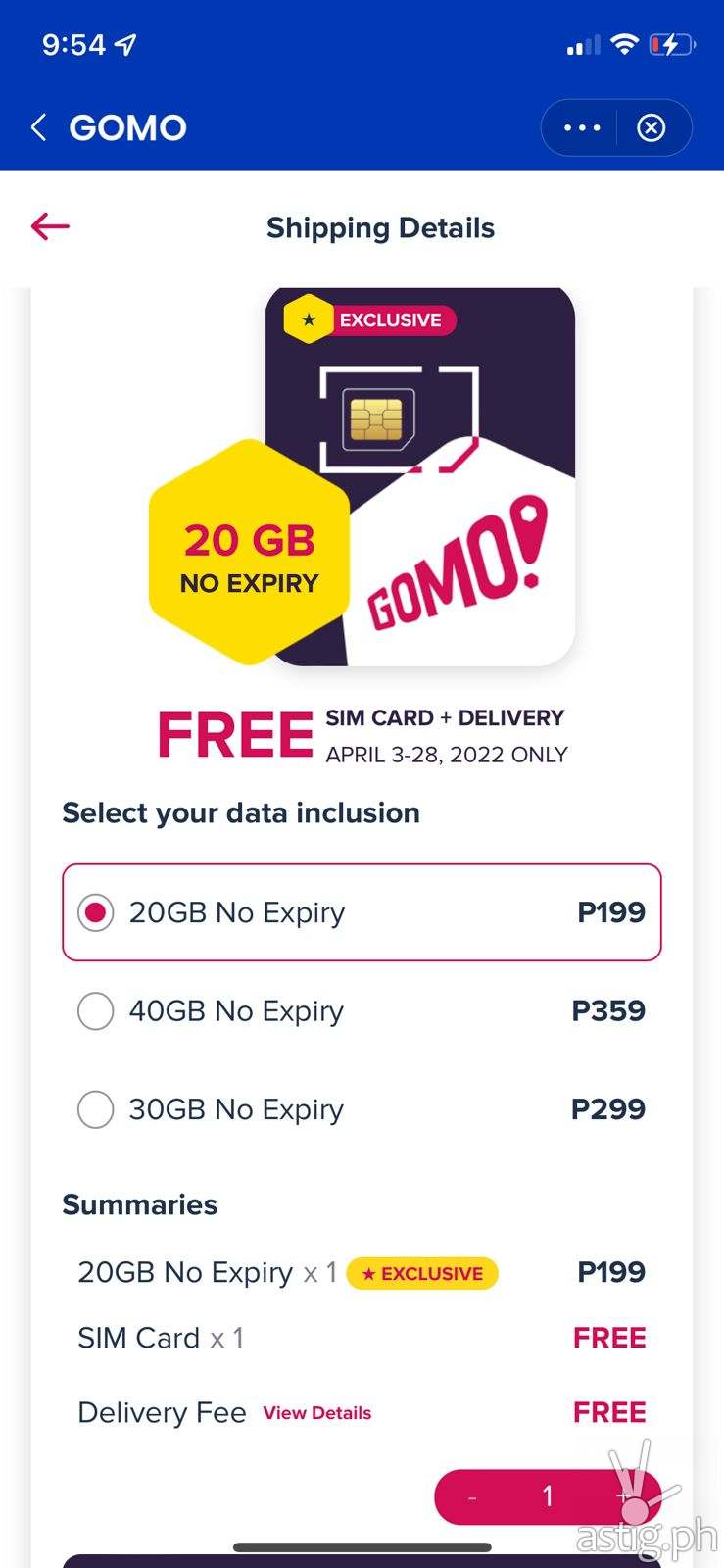Decrease quantity with the minus button

(x=472, y=1497)
